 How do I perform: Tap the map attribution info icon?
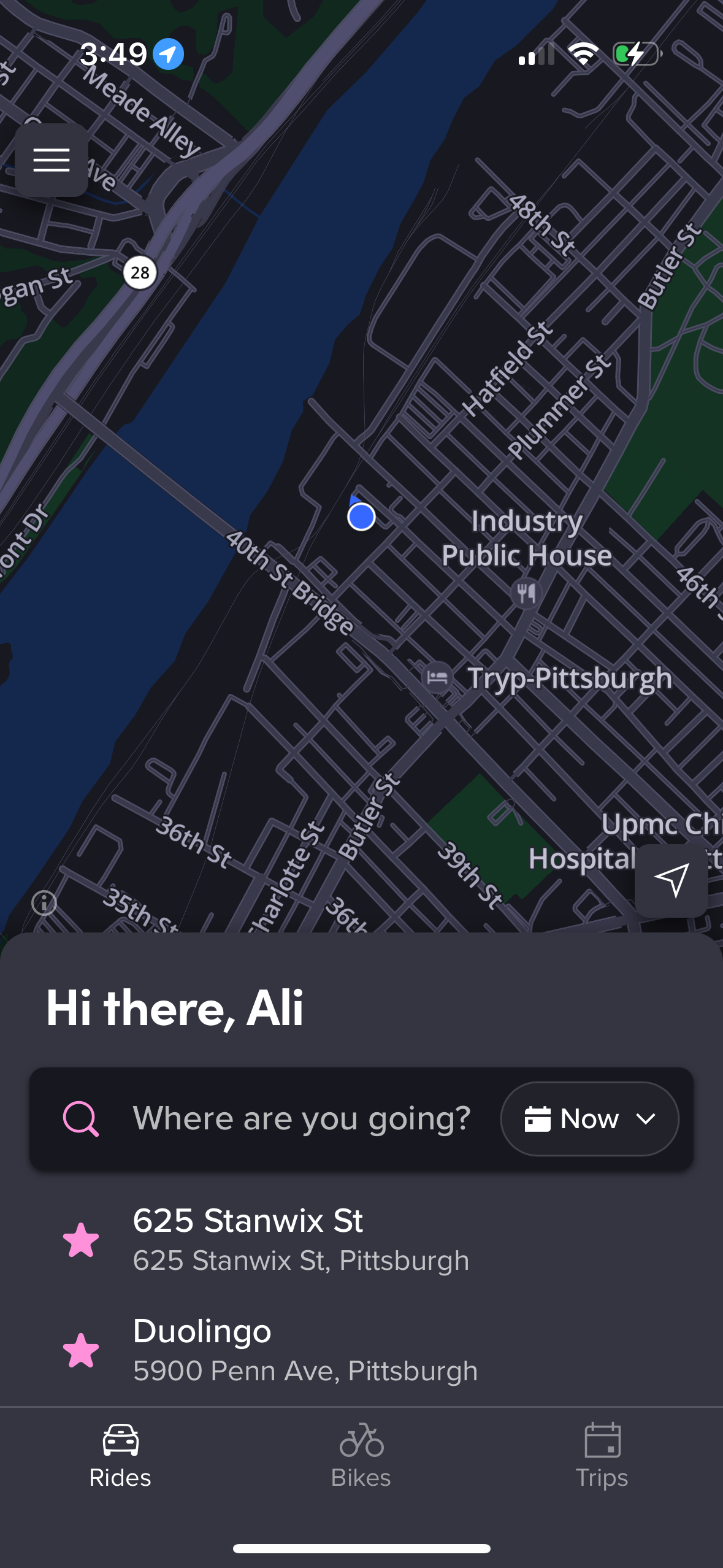point(44,903)
